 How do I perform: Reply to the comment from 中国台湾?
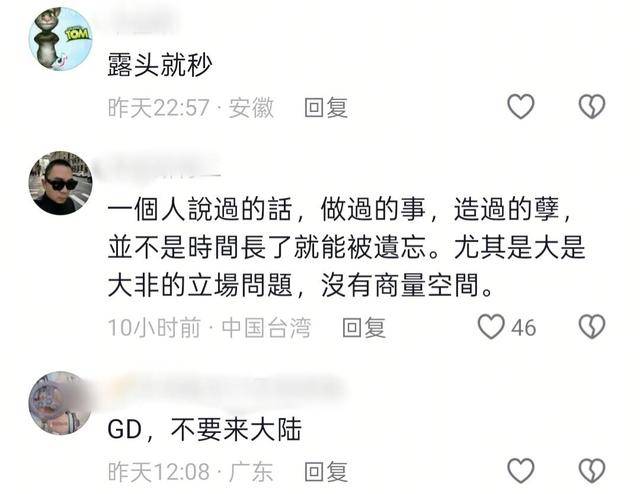click(x=363, y=327)
